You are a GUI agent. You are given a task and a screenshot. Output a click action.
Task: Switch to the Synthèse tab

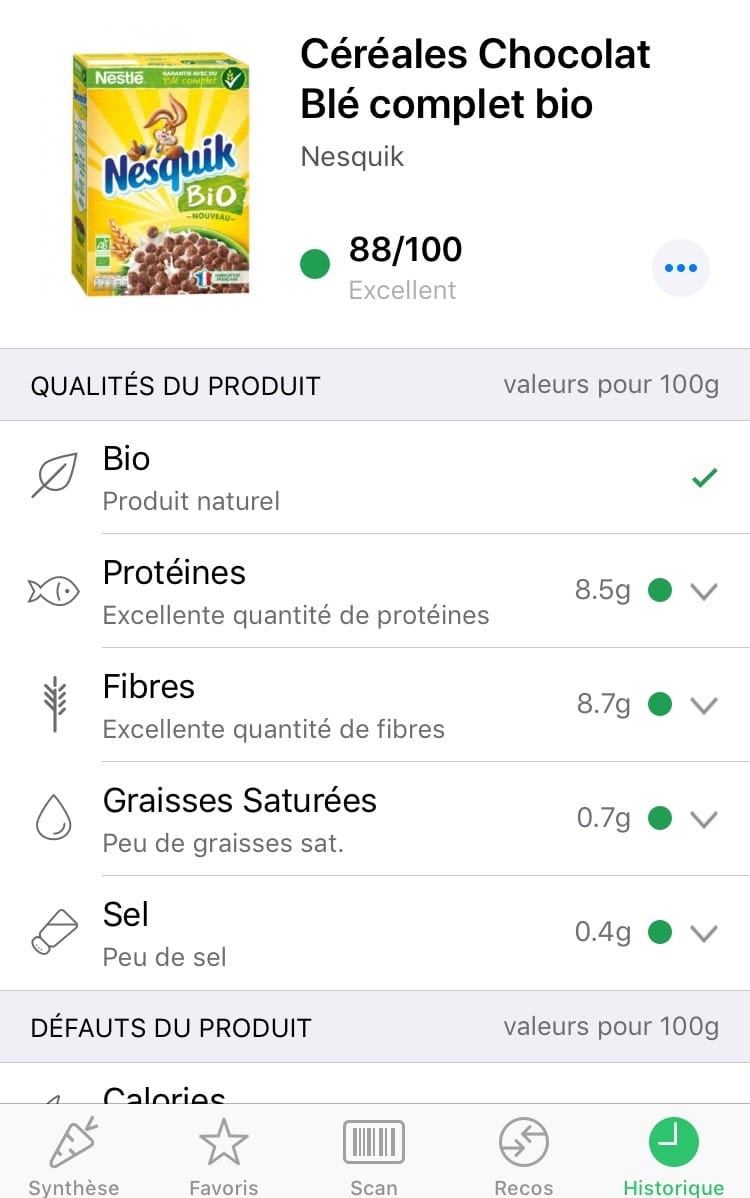tap(74, 1153)
